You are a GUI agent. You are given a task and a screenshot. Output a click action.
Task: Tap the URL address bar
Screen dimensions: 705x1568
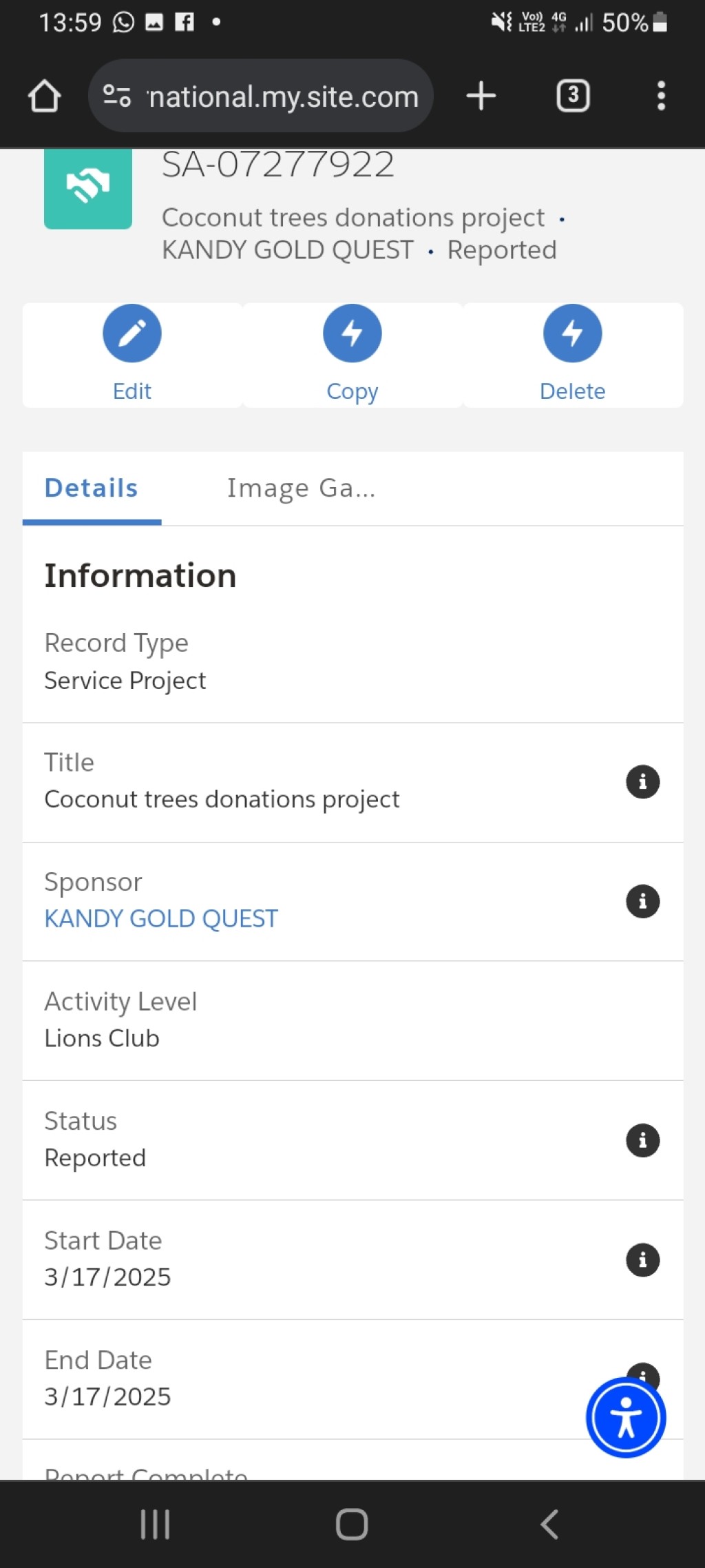261,96
